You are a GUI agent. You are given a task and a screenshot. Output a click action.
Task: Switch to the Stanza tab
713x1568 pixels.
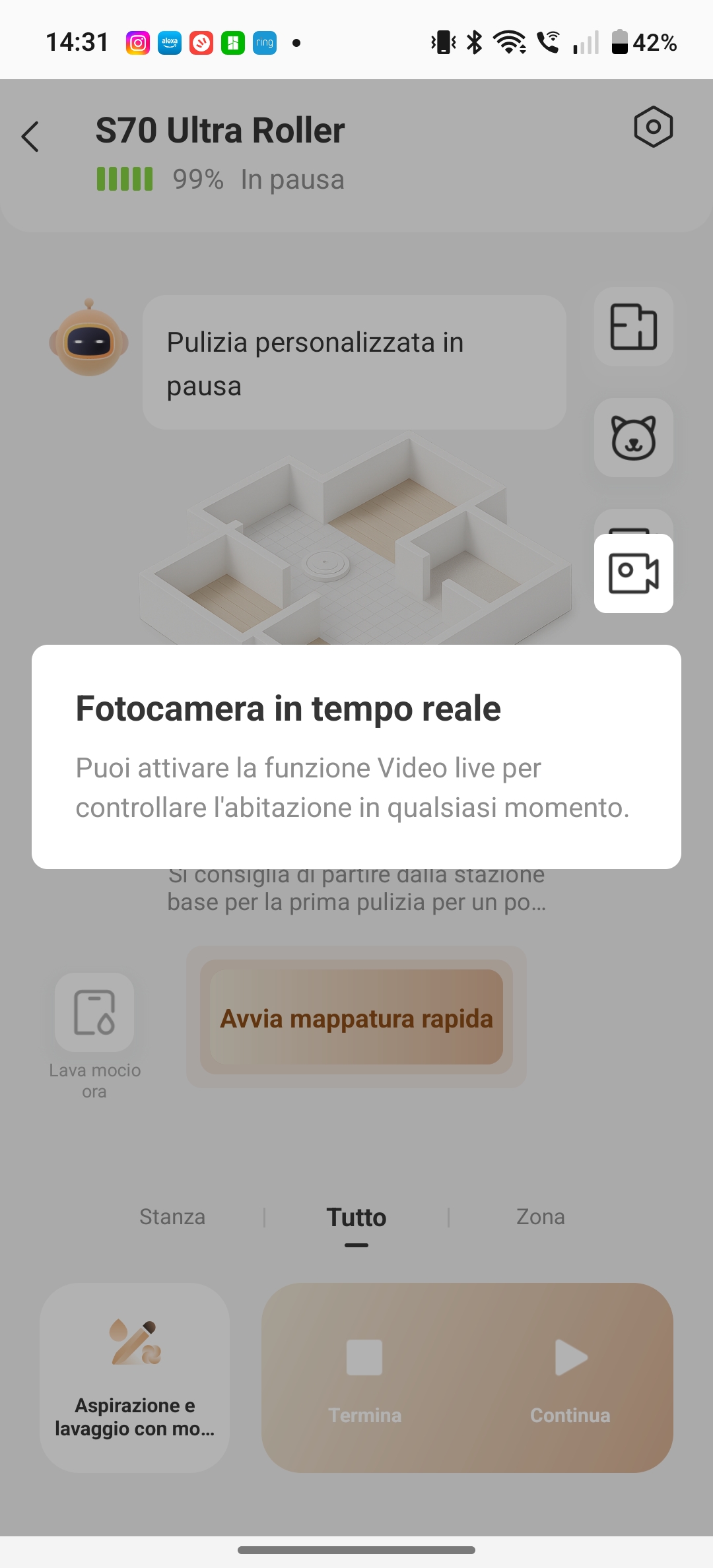pos(172,1216)
